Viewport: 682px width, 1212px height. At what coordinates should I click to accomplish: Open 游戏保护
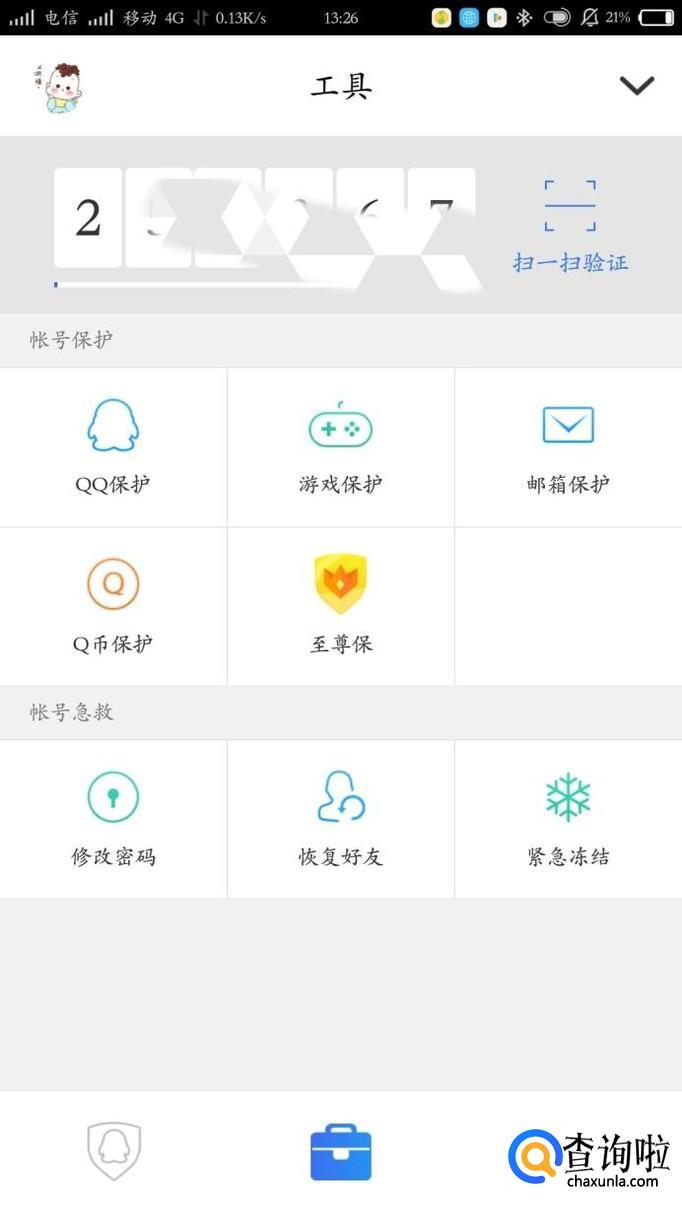point(340,446)
